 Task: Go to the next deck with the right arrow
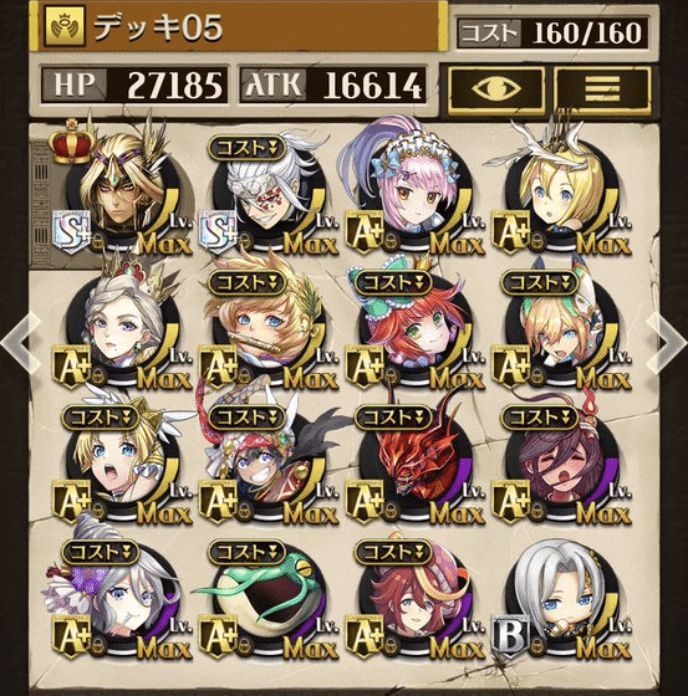(667, 340)
